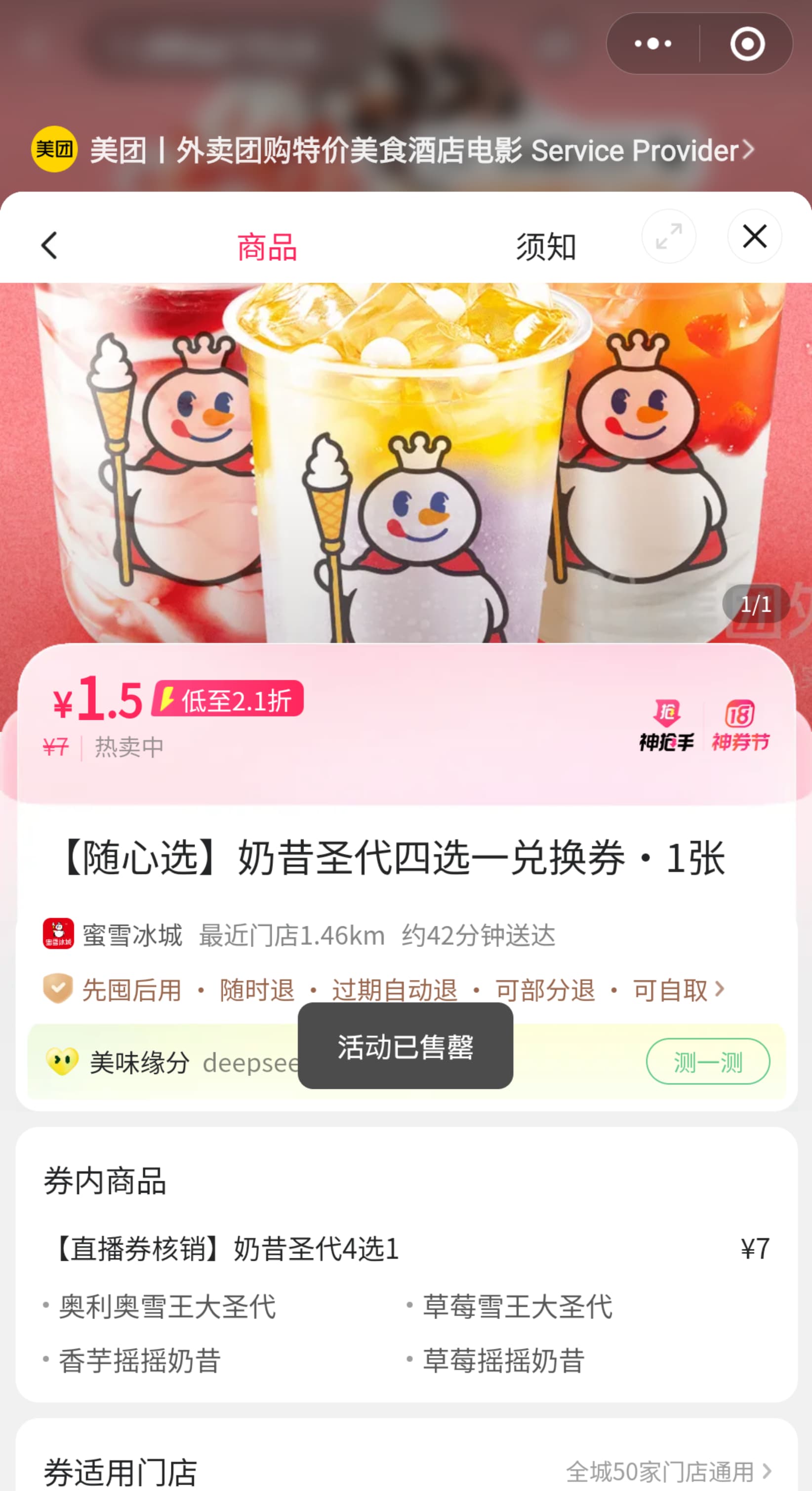Switch to the 须知 tab
812x1491 pixels.
[546, 247]
